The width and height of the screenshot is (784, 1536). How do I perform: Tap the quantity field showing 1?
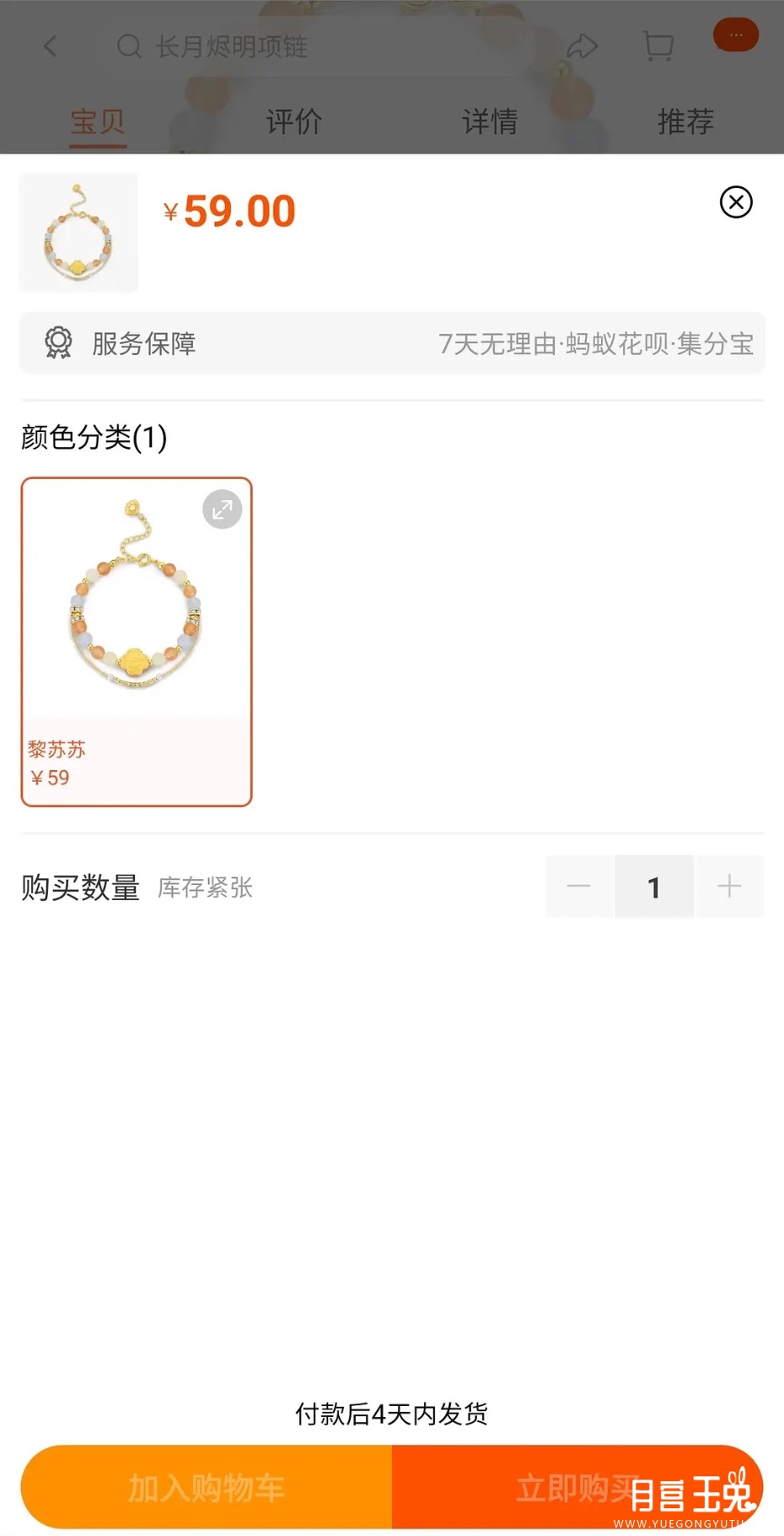(x=653, y=887)
